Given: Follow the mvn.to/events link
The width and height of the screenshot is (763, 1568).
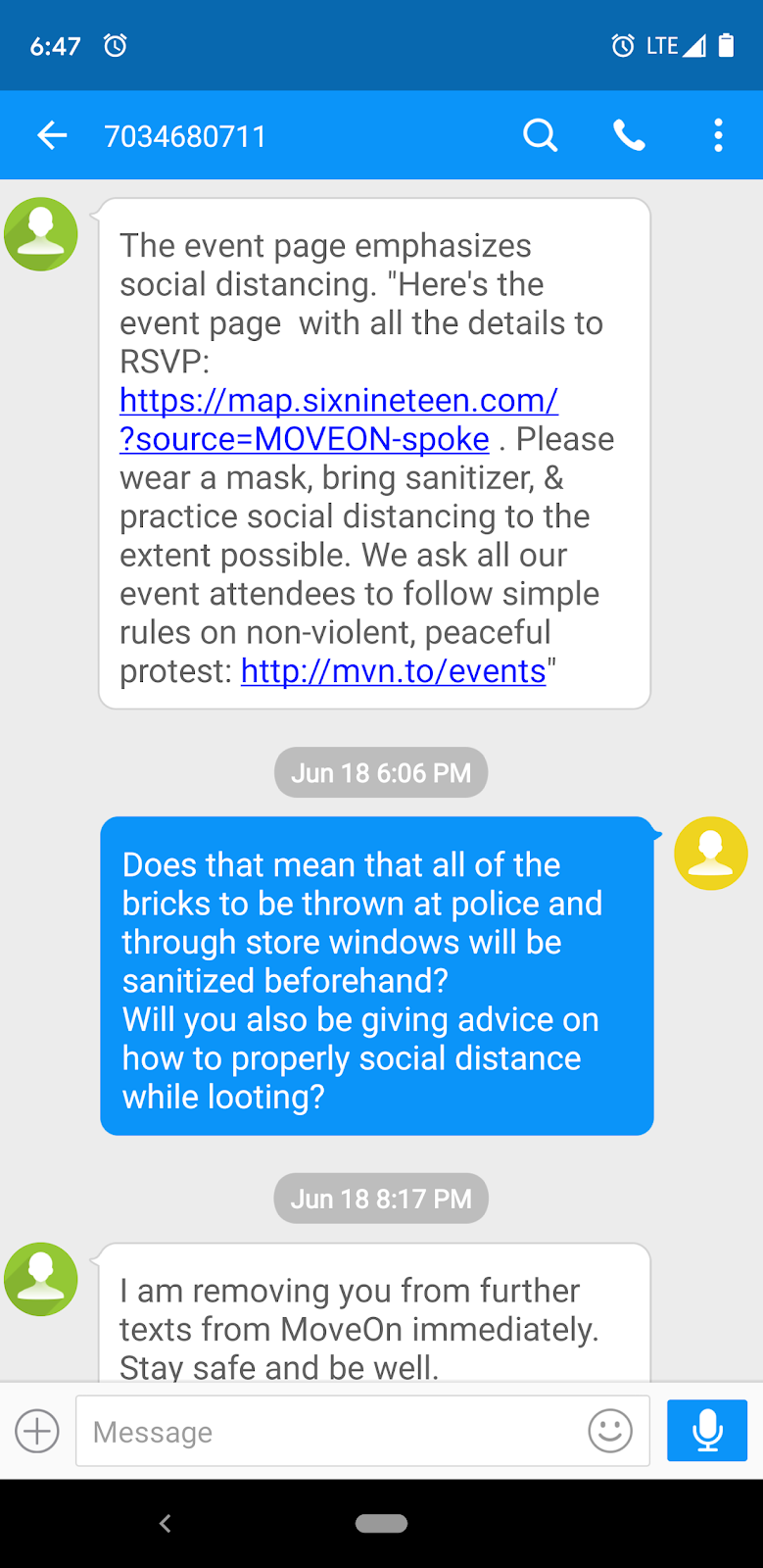Looking at the screenshot, I should point(393,671).
